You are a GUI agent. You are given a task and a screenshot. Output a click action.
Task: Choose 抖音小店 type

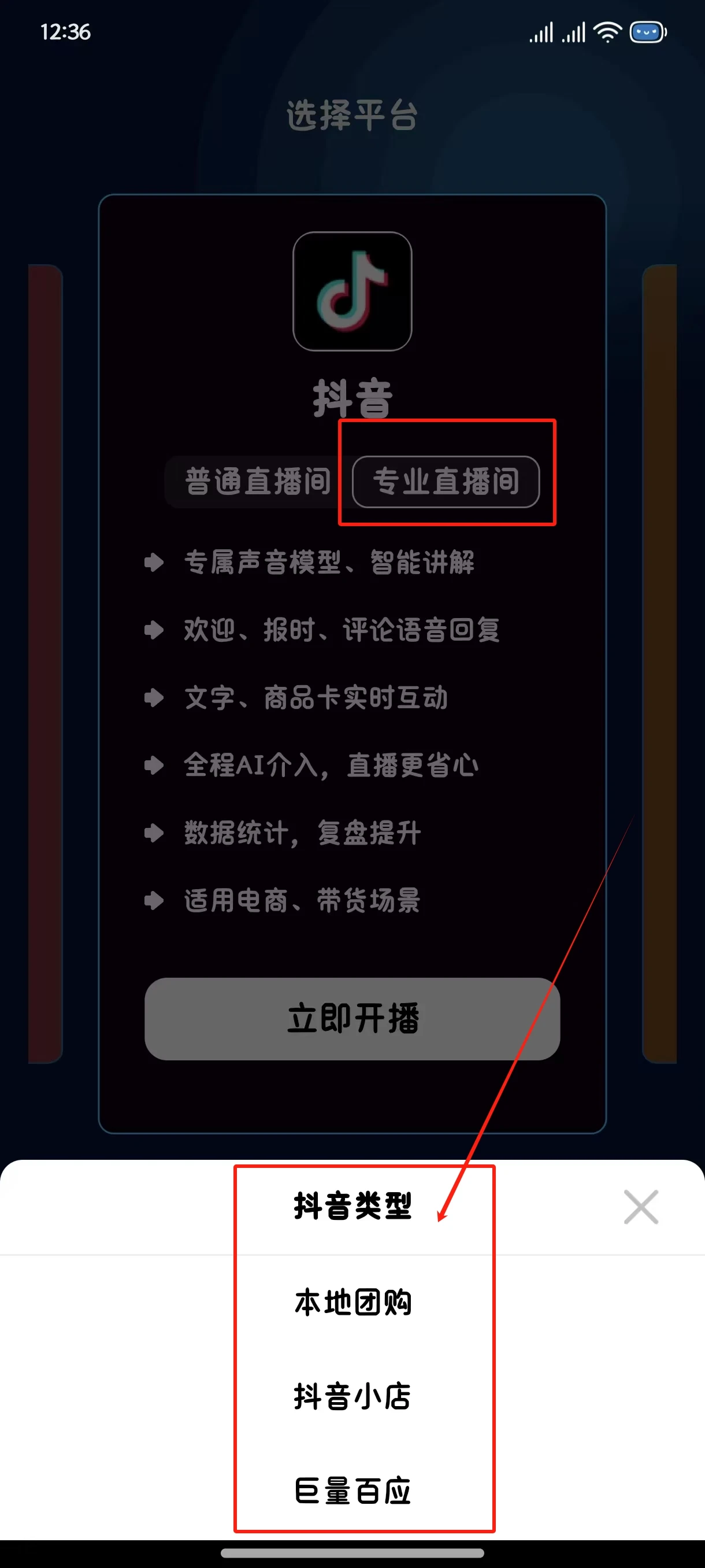click(352, 1396)
